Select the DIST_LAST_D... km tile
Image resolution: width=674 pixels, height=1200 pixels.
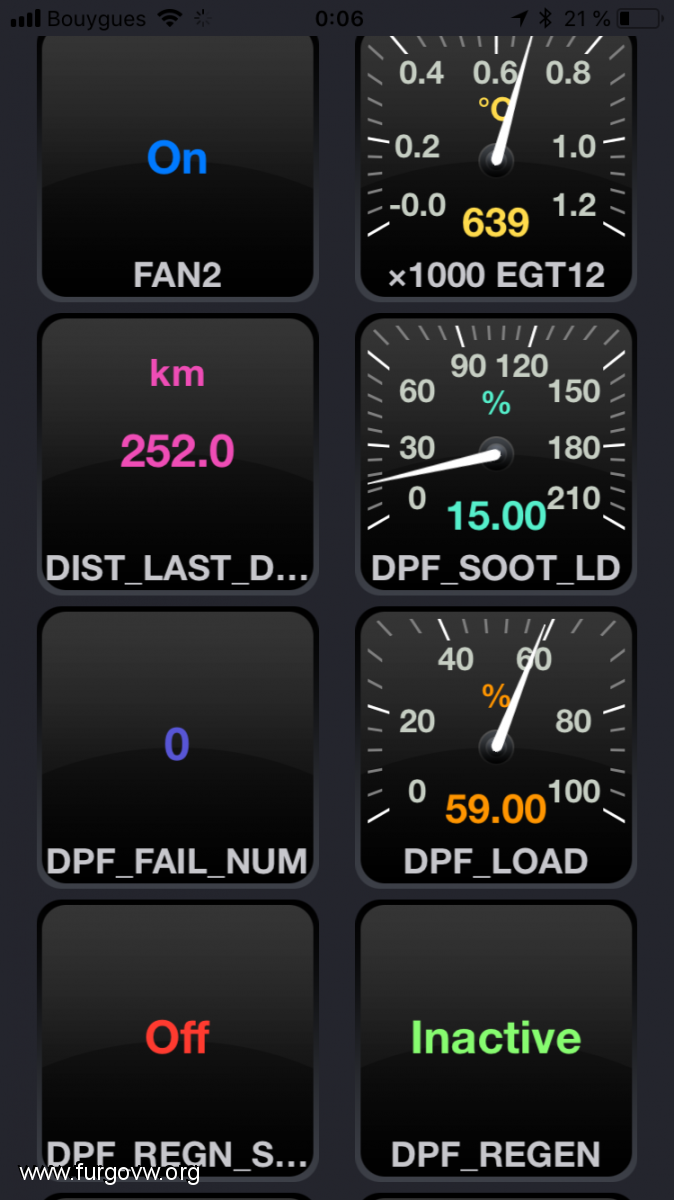(177, 454)
